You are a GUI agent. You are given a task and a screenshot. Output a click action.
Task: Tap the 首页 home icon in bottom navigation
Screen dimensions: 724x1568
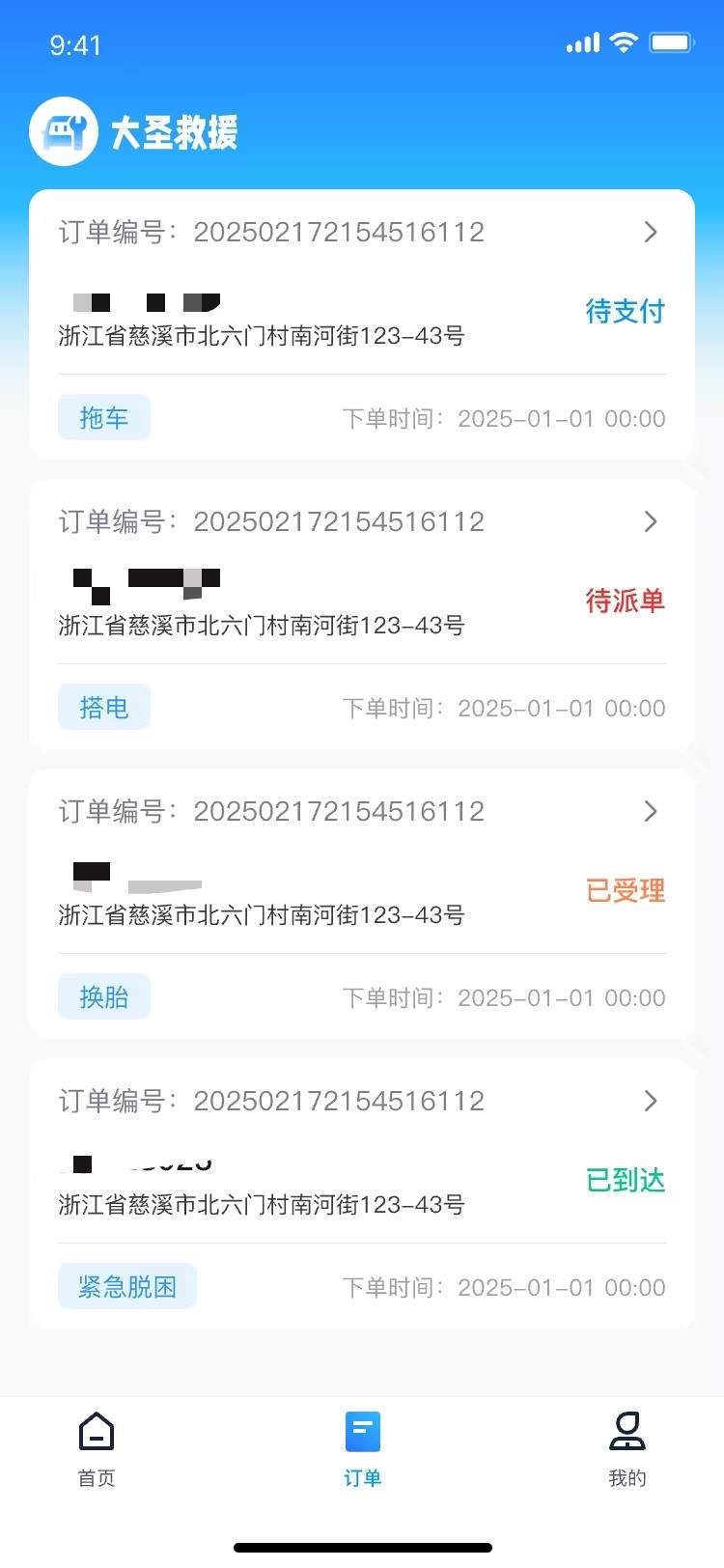pyautogui.click(x=95, y=1430)
